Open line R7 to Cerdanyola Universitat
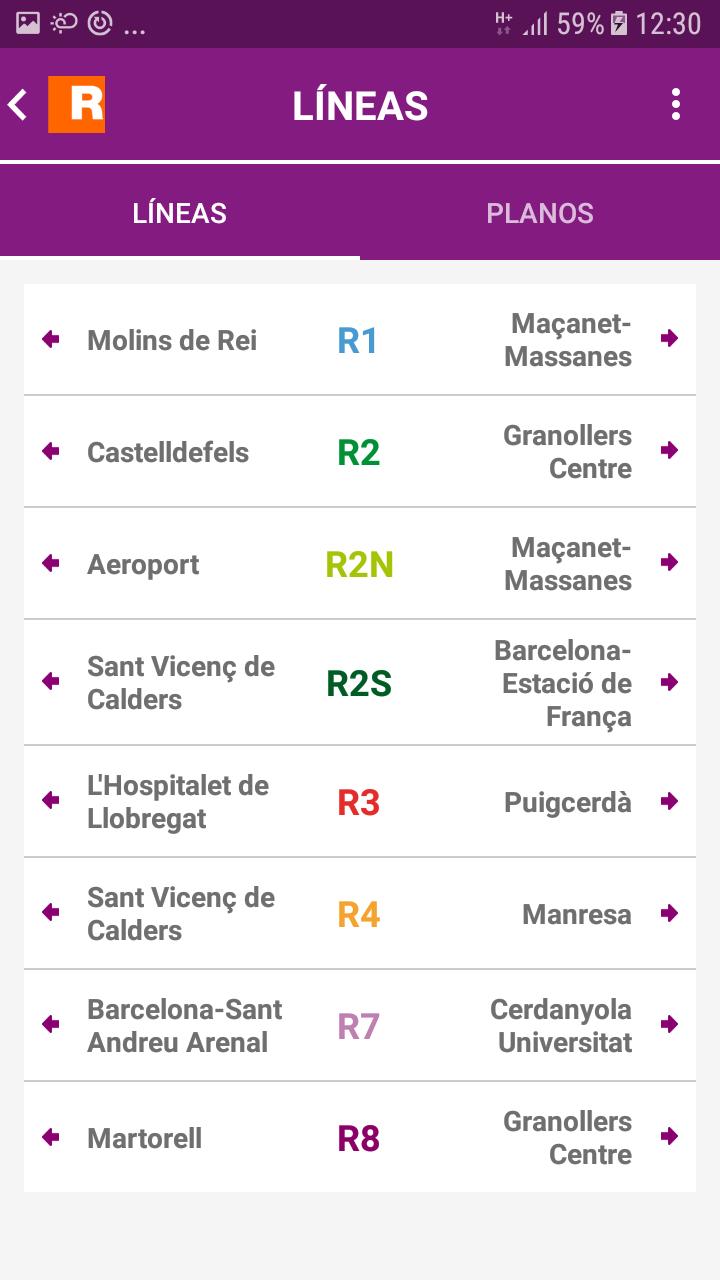The width and height of the screenshot is (720, 1280). [360, 1026]
